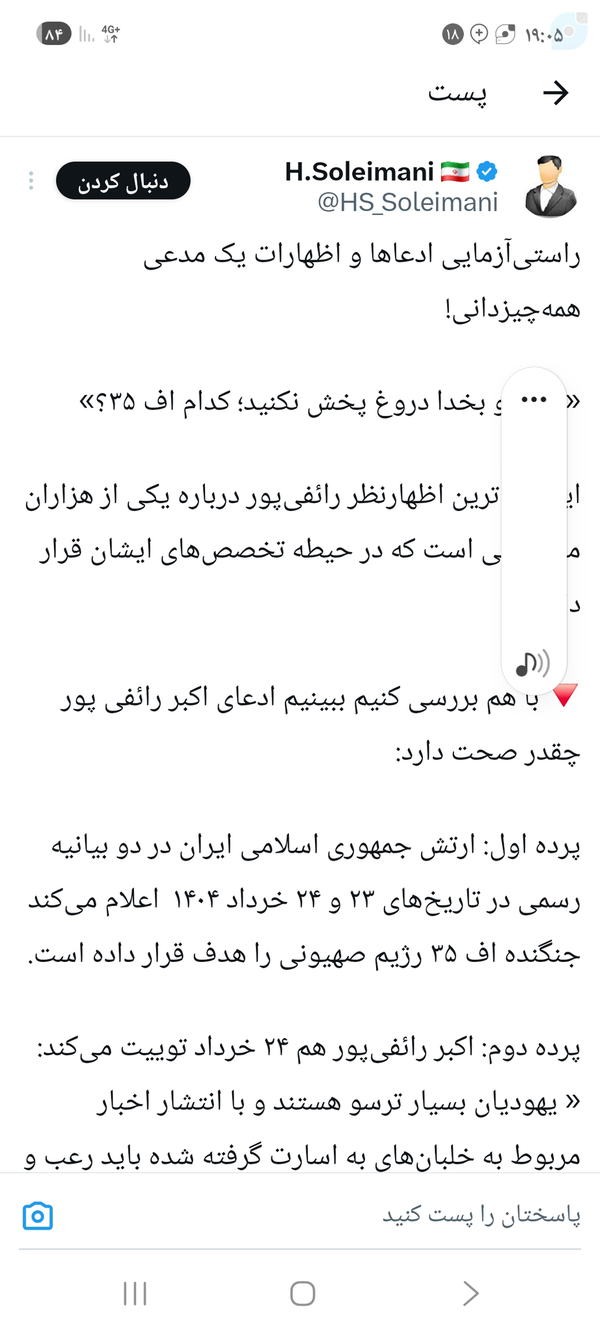Open H.Soleimani's profile picture

pos(549,184)
